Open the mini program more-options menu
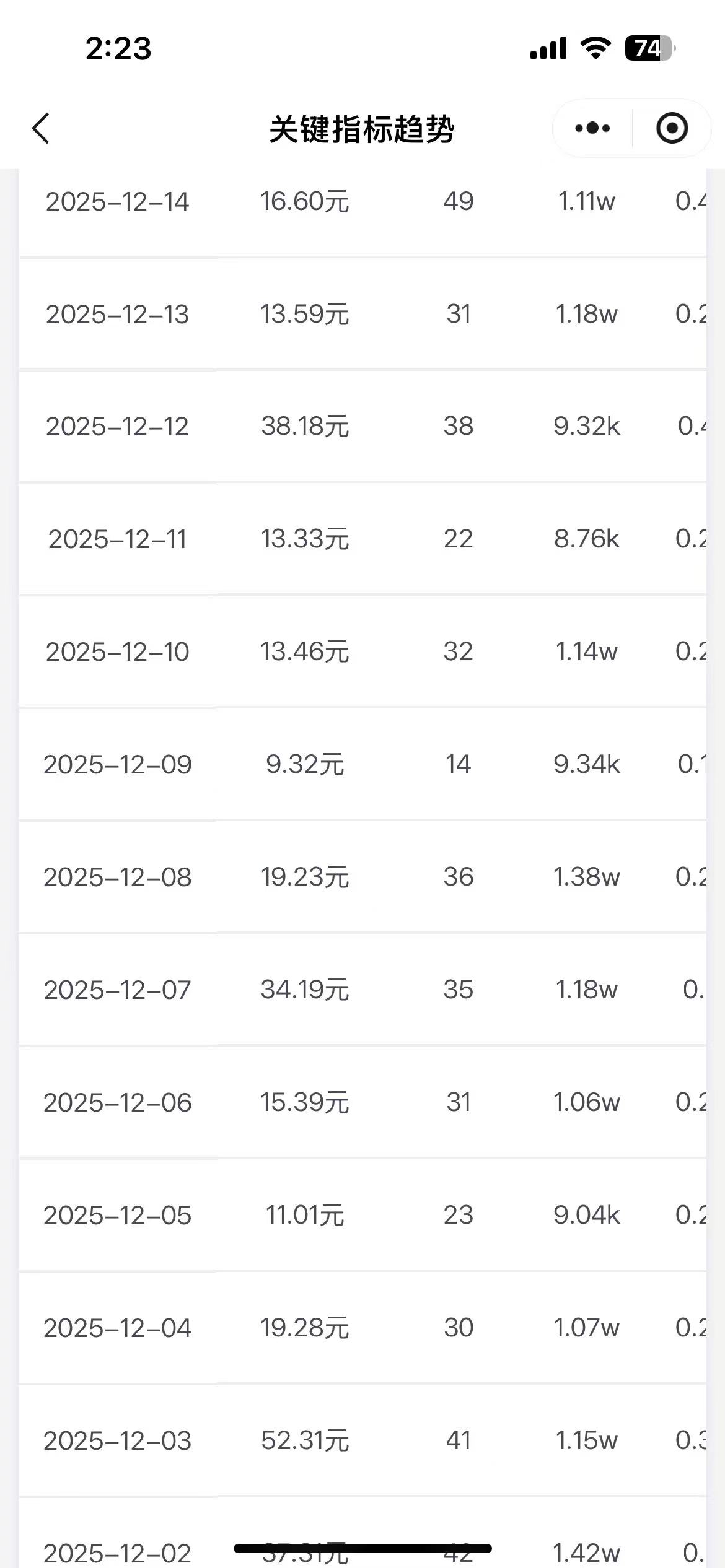Image resolution: width=725 pixels, height=1568 pixels. [592, 128]
